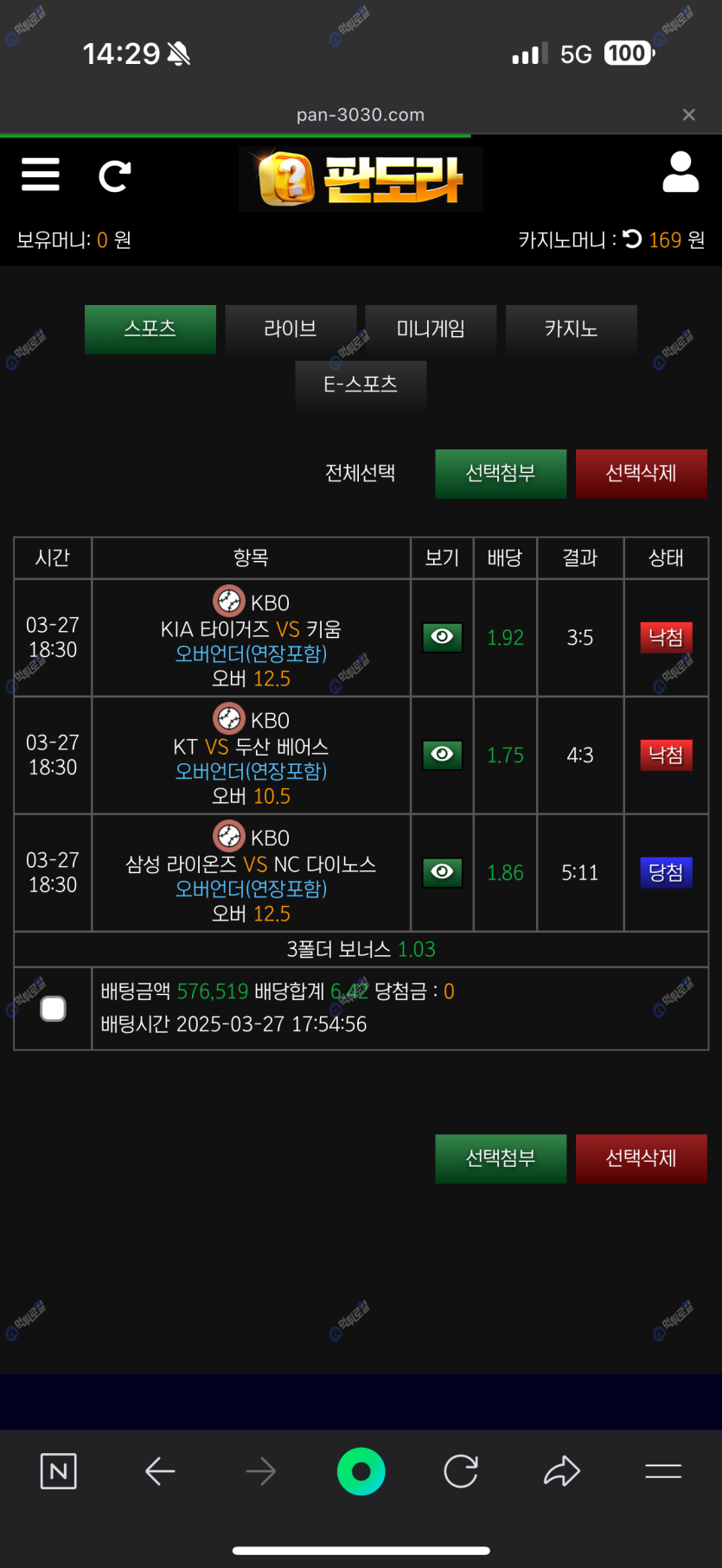Share this page from the browser toolbar
The image size is (722, 1568).
coord(562,1471)
